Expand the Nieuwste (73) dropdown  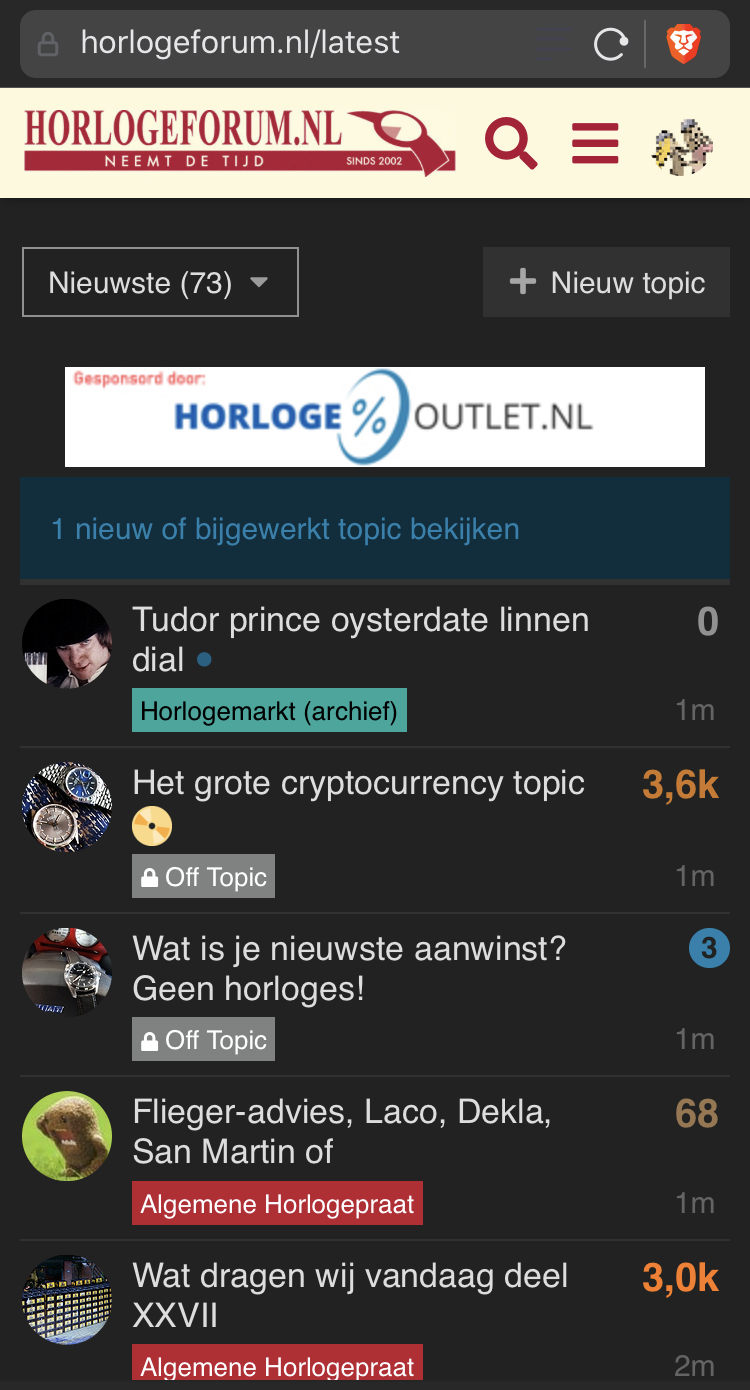160,282
